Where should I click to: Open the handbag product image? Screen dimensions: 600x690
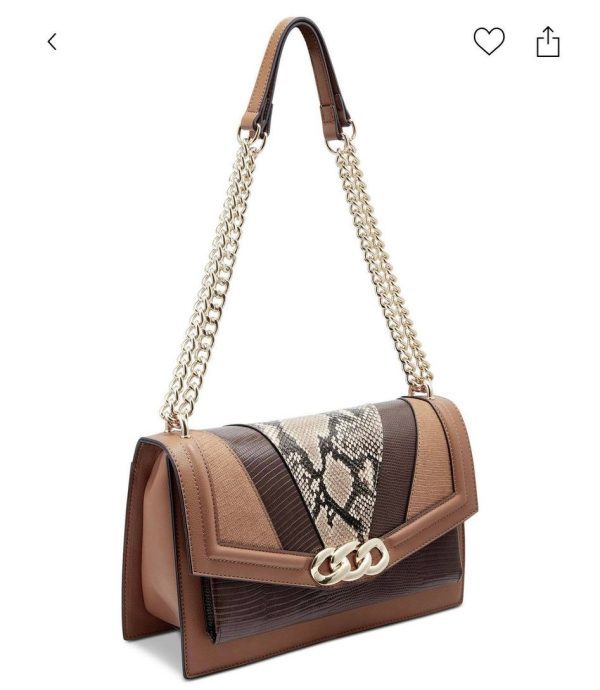tap(300, 400)
